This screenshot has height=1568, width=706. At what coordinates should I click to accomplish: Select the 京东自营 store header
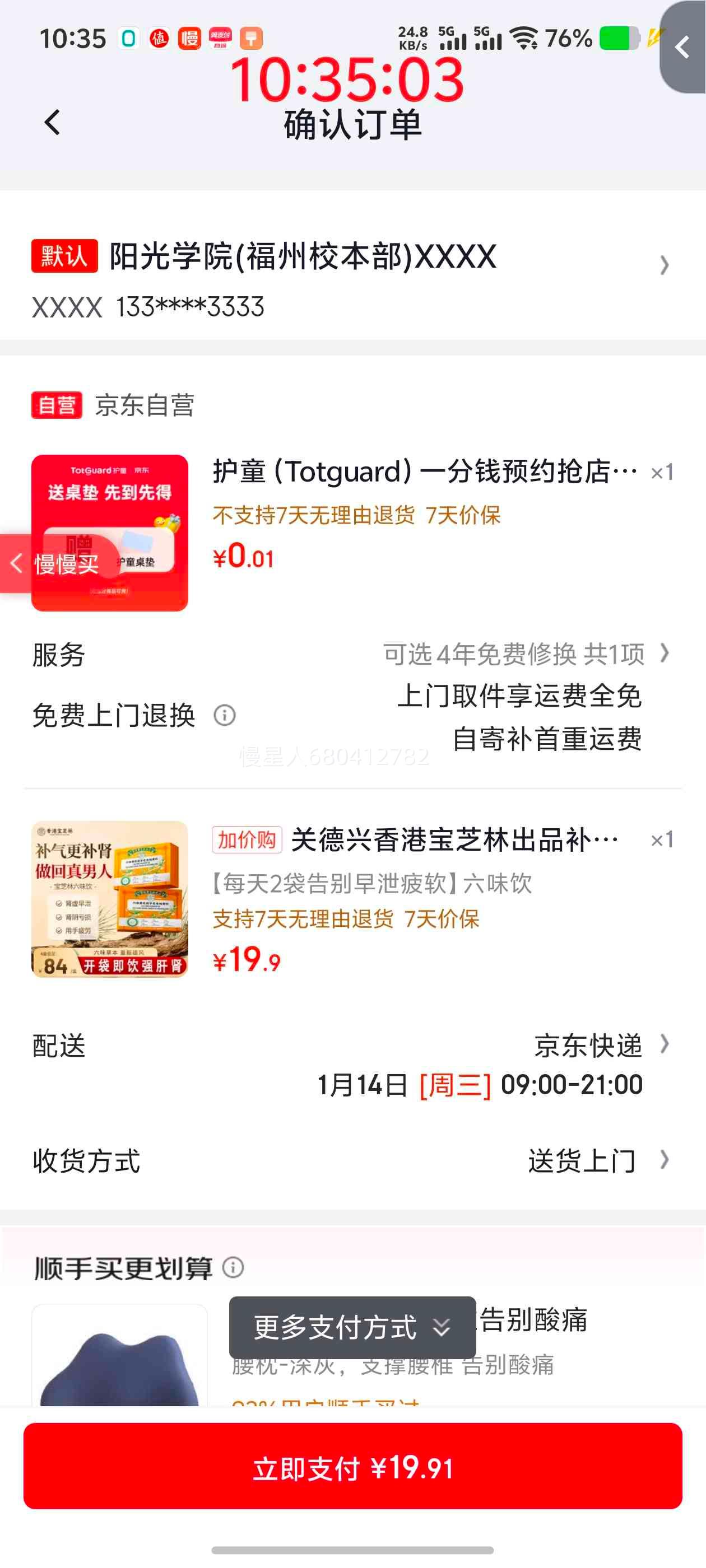(x=145, y=407)
